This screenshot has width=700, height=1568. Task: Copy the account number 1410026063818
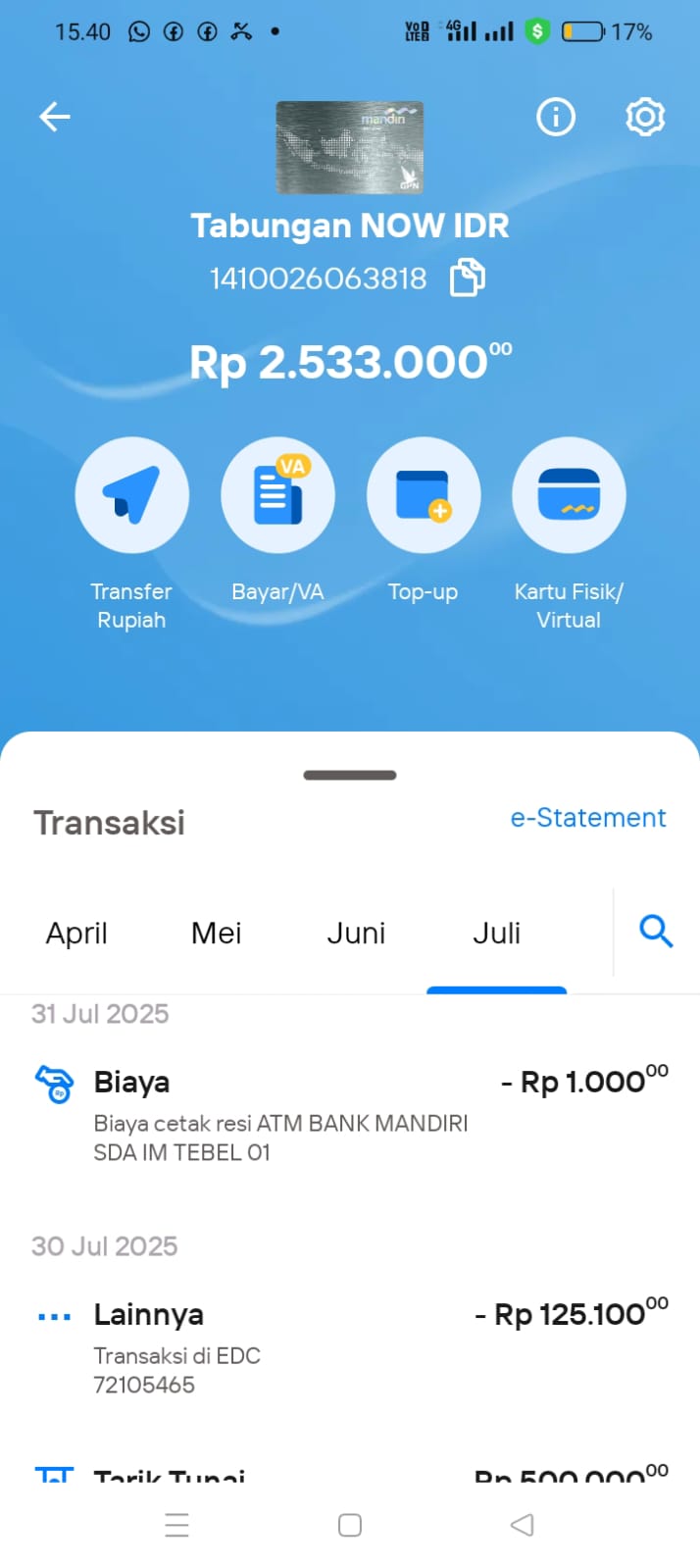coord(468,278)
